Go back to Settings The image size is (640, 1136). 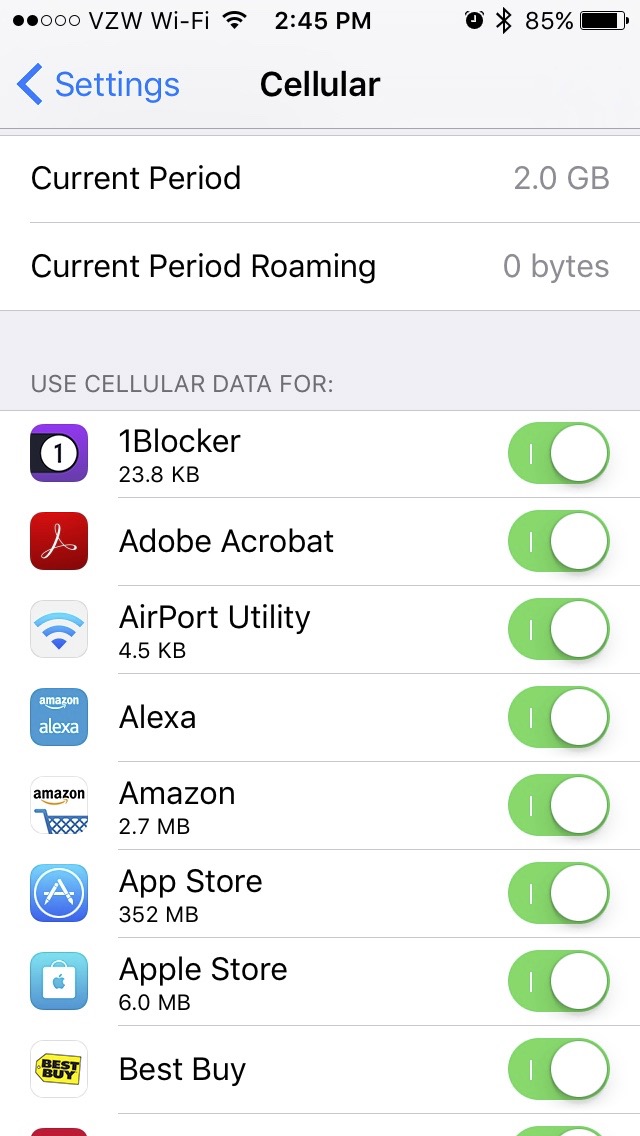(x=98, y=85)
